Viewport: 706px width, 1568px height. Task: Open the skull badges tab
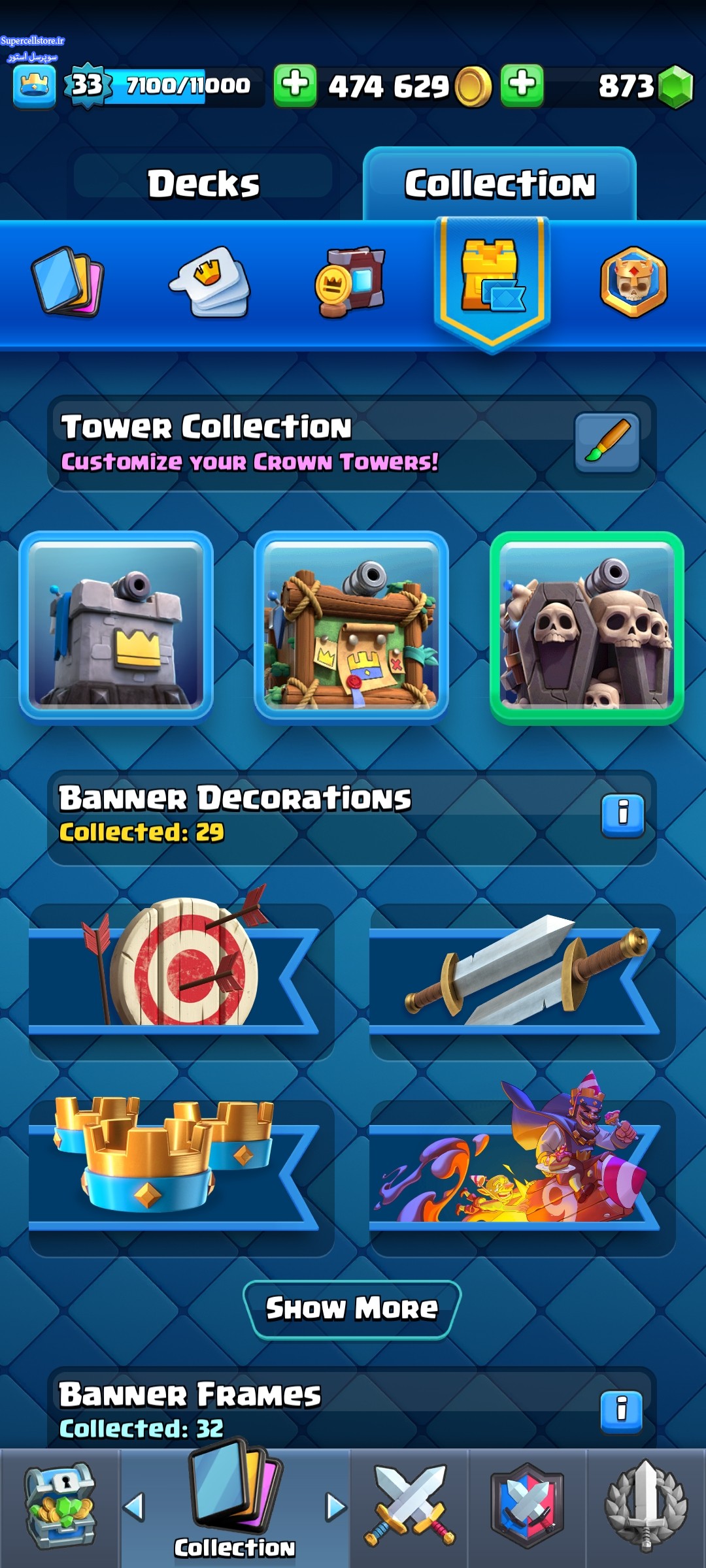[x=633, y=282]
